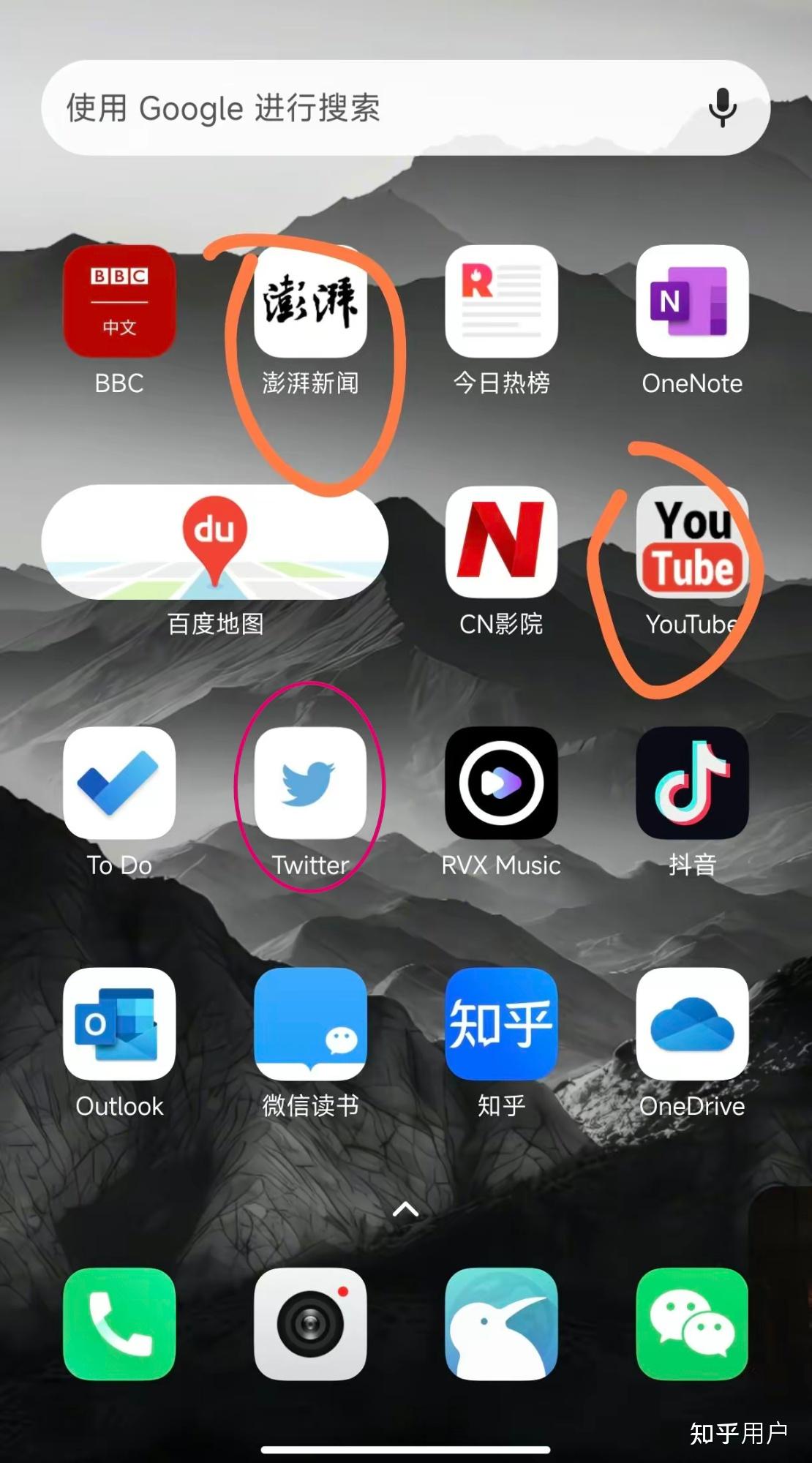Launch 微信读书
Screen dimensions: 812x1463
pos(310,1024)
